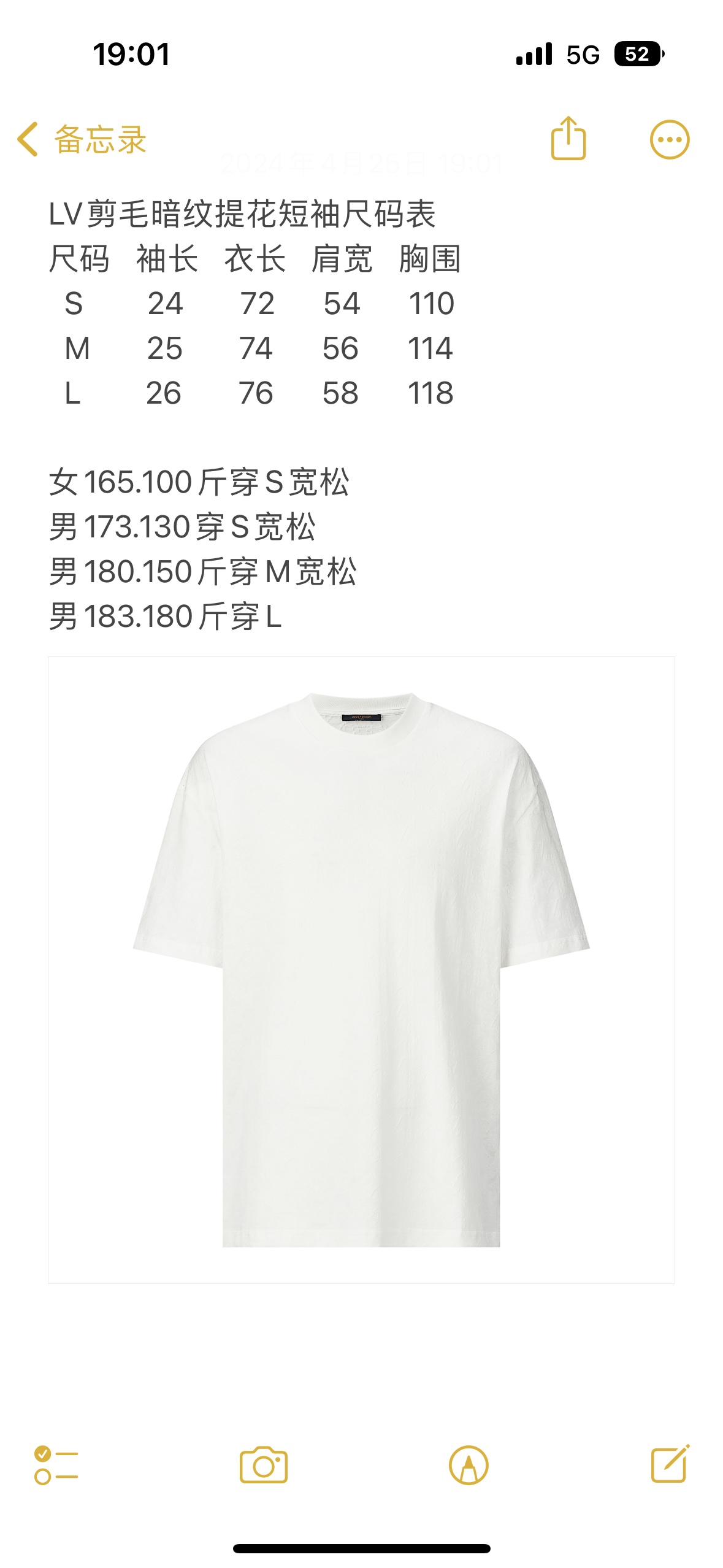This screenshot has height=1568, width=723.
Task: Open the white T-shirt image attachment
Action: (x=361, y=969)
